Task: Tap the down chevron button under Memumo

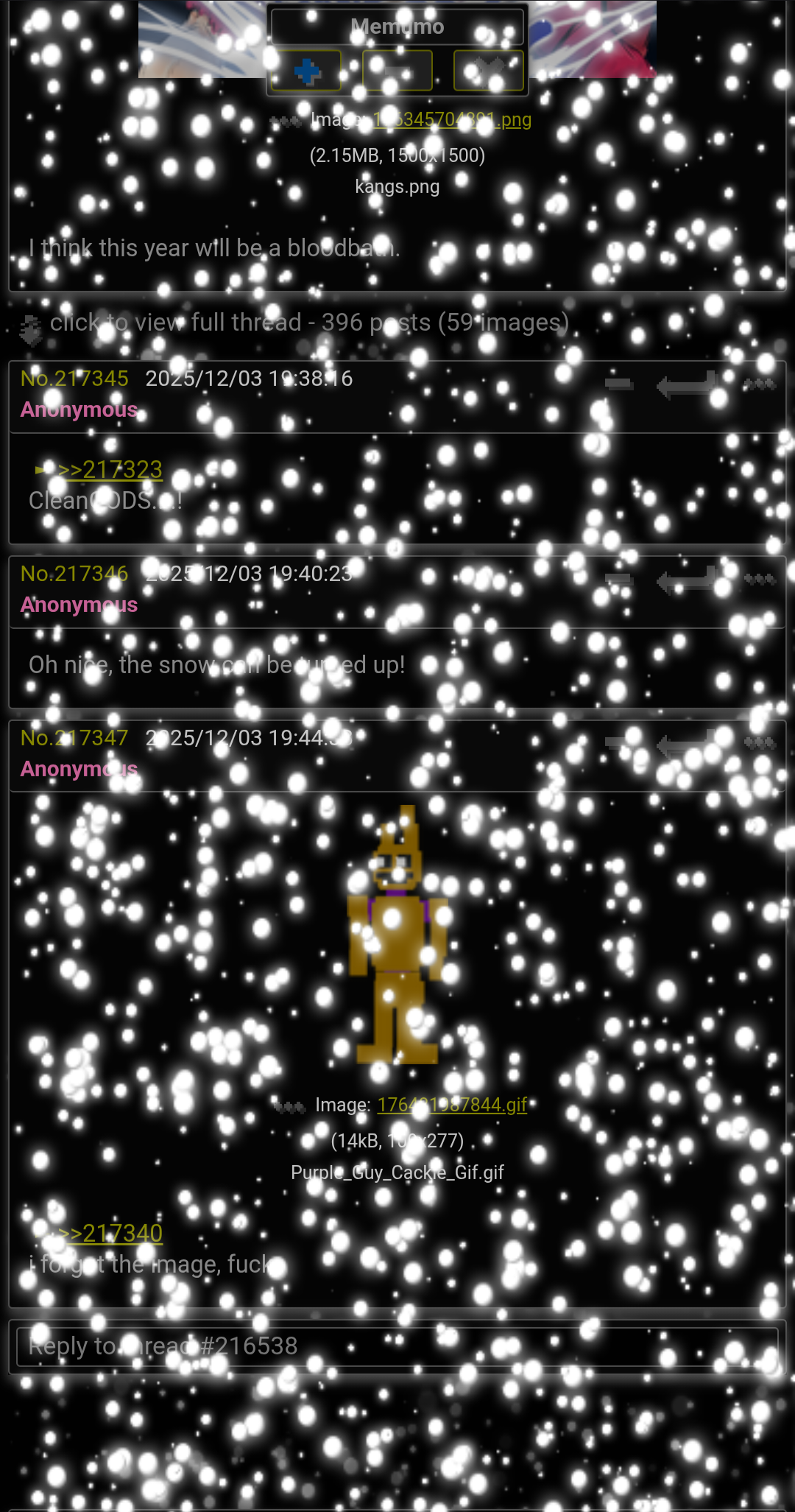Action: (489, 71)
